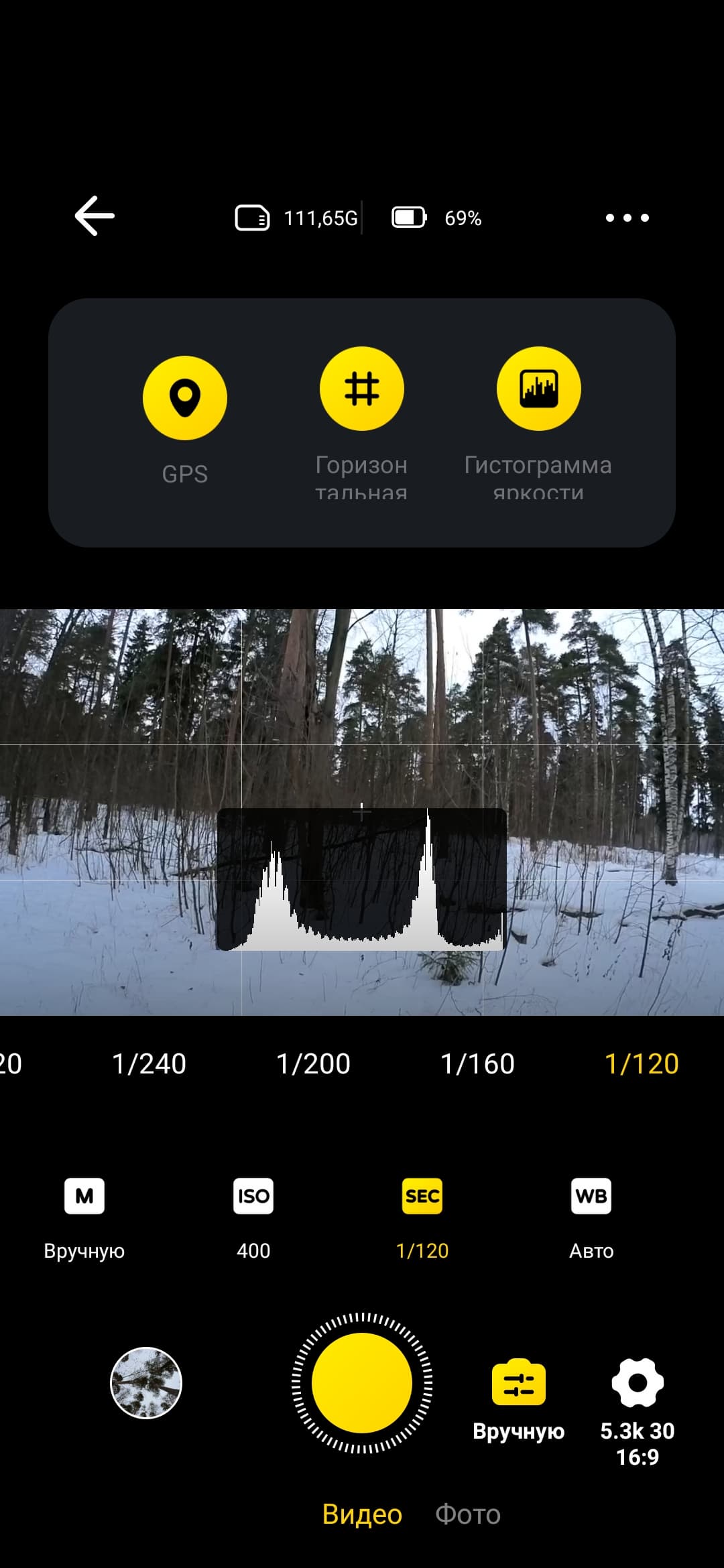Switch to the Фото mode

[468, 1514]
